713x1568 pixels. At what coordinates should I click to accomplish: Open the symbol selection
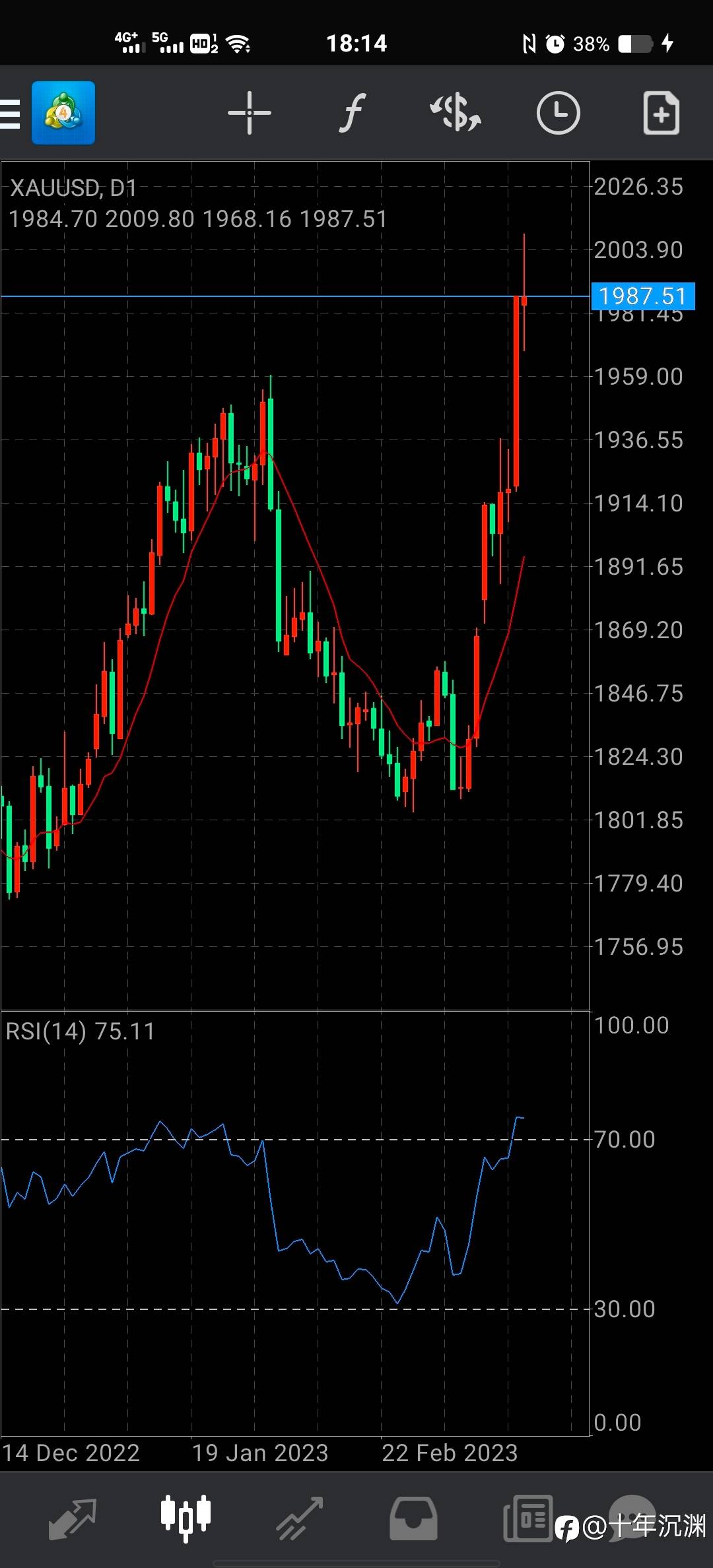tap(456, 114)
